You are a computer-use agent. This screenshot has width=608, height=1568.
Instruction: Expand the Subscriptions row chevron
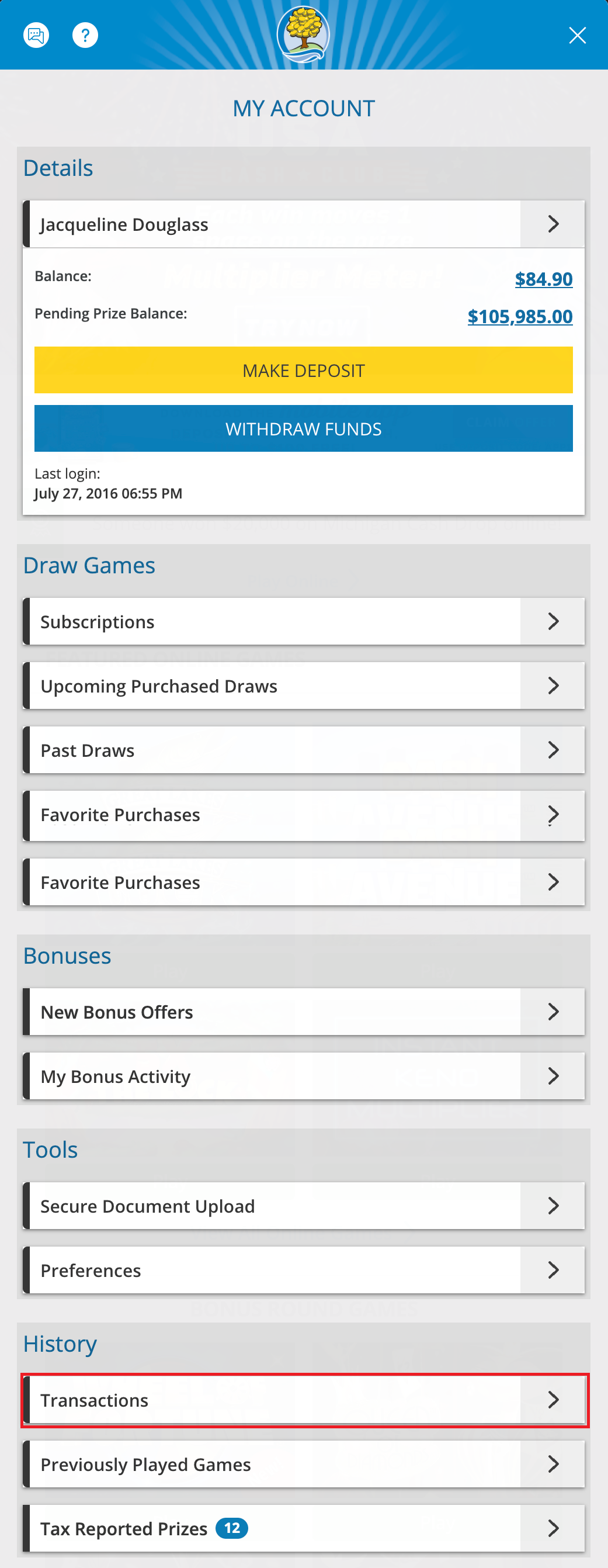coord(553,621)
